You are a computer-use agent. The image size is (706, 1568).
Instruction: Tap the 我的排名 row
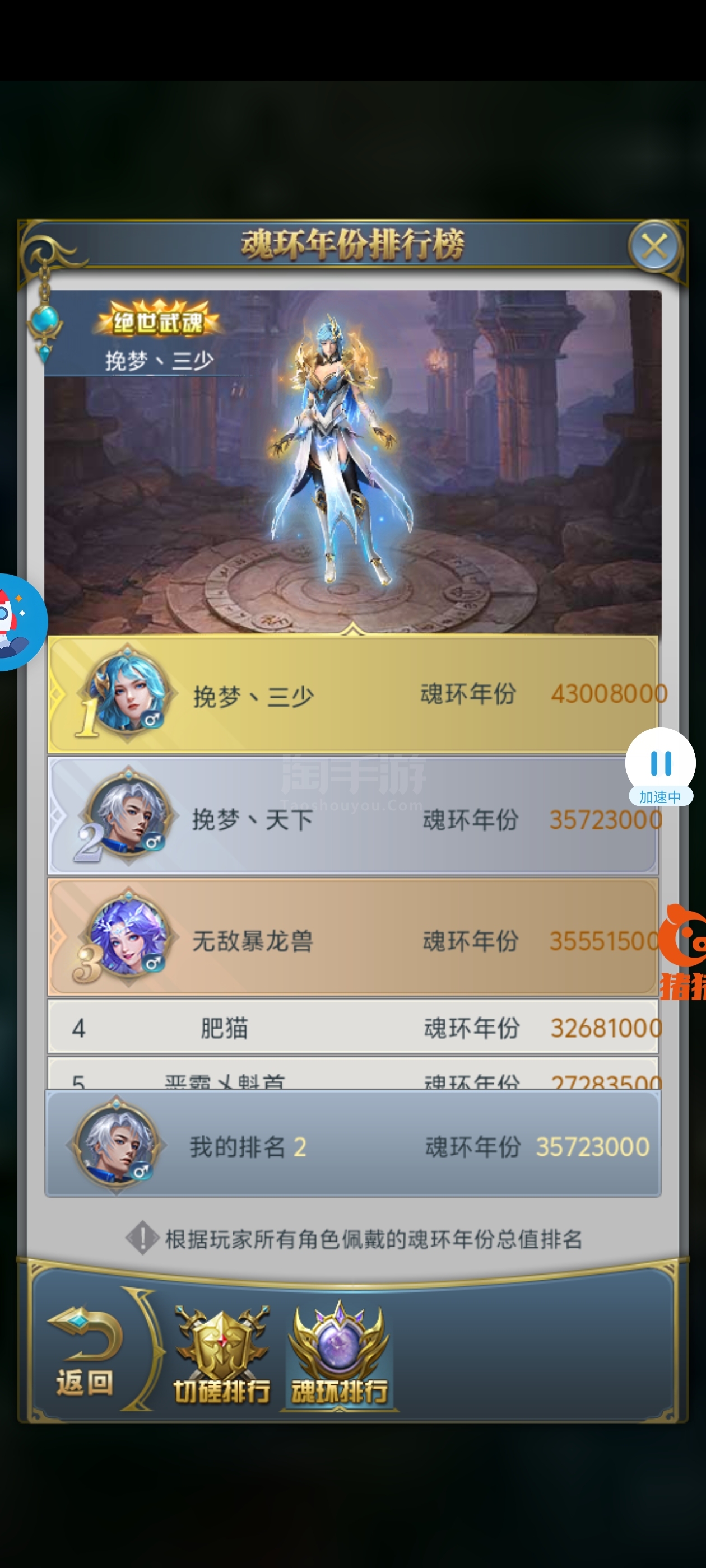tap(354, 1144)
